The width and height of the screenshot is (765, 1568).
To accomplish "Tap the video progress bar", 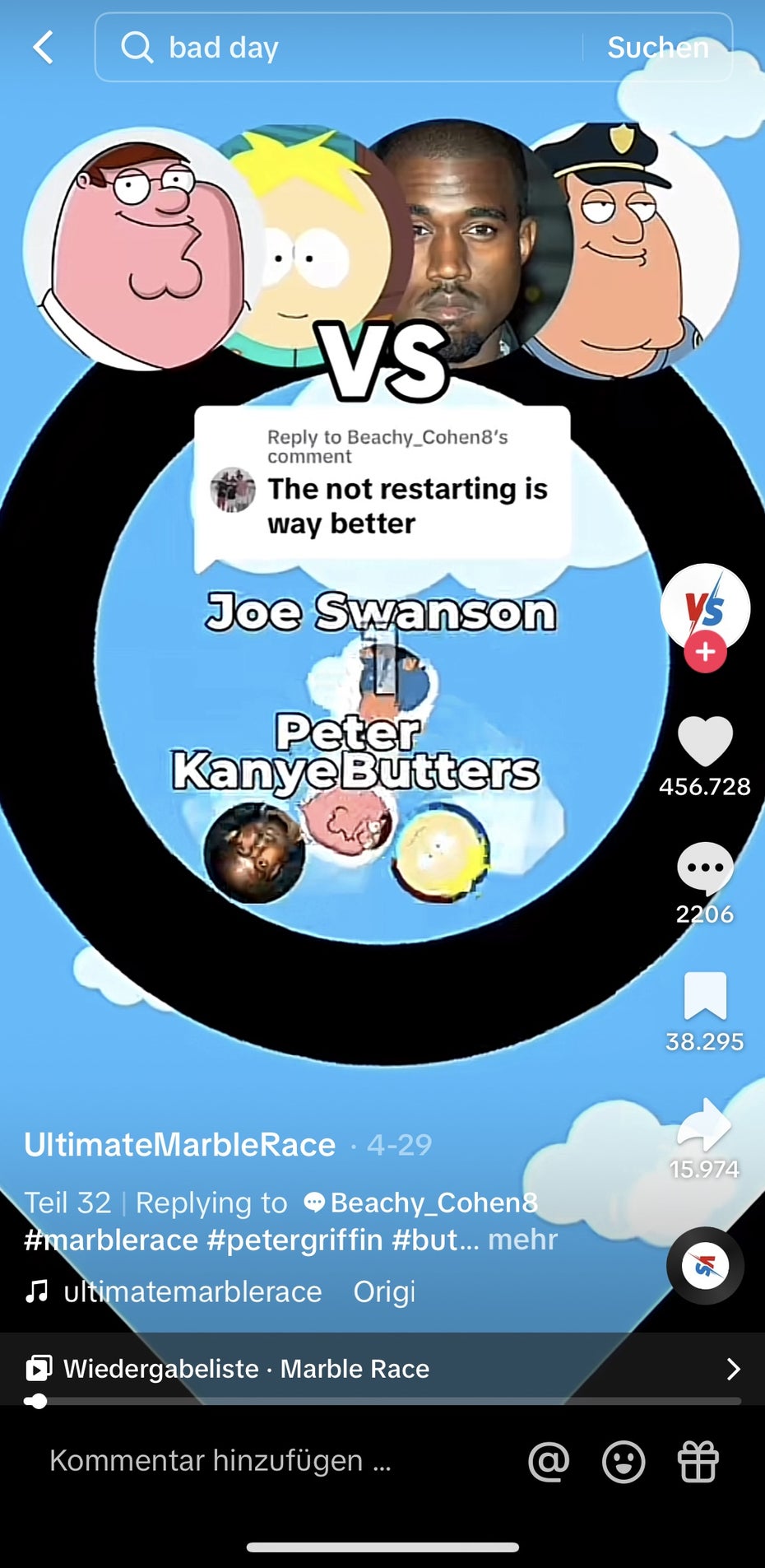I will [x=382, y=1401].
